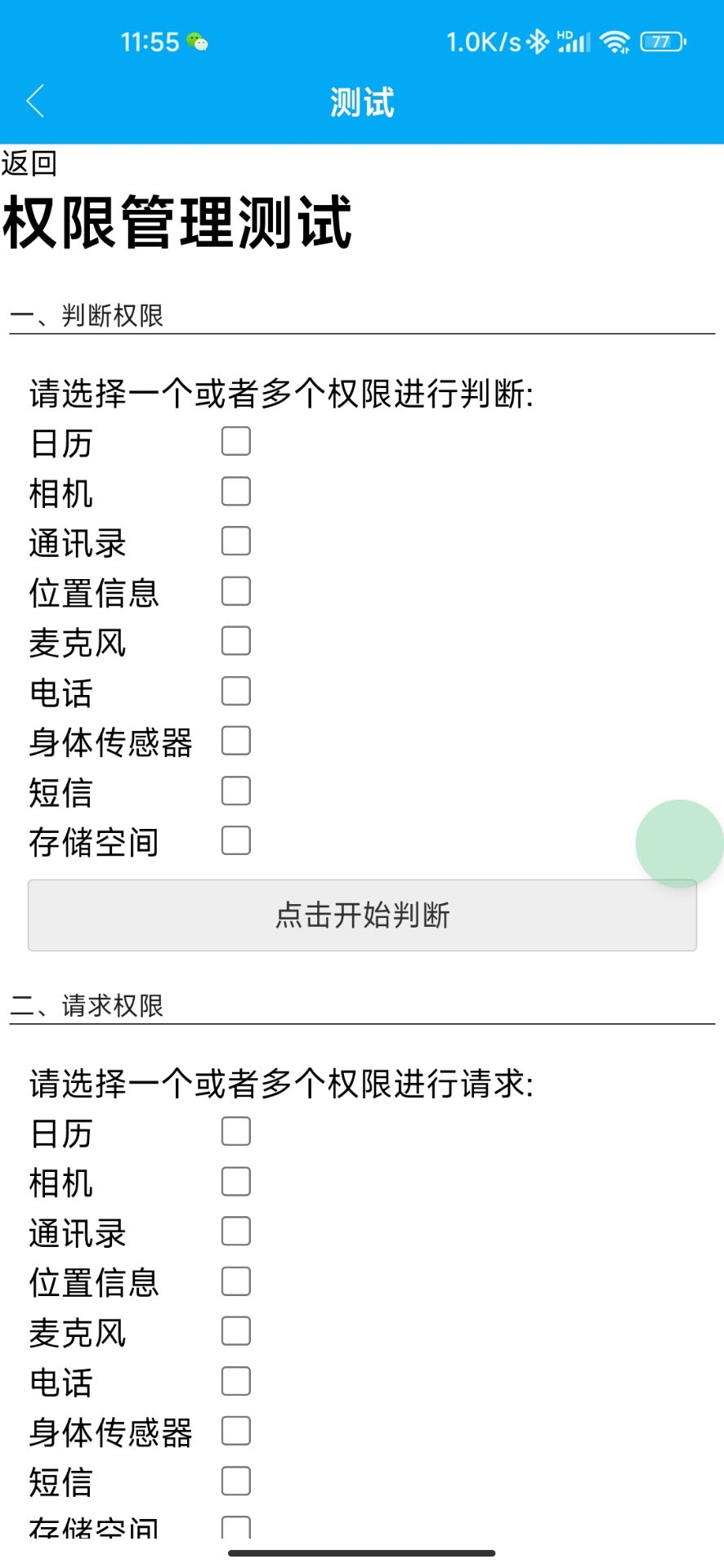Check 麦克风 in the 判断权限 section
This screenshot has height=1568, width=724.
(x=236, y=641)
